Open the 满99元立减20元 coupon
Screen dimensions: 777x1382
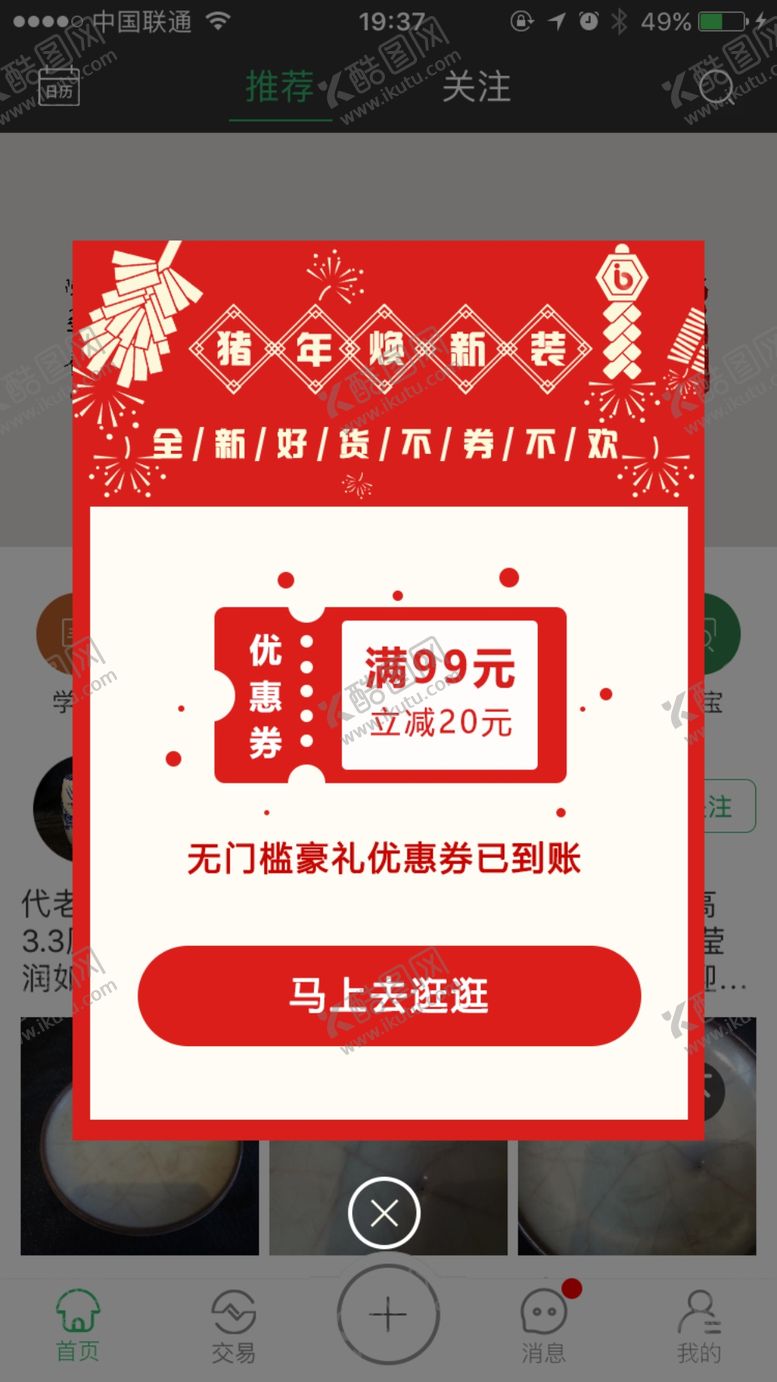390,696
